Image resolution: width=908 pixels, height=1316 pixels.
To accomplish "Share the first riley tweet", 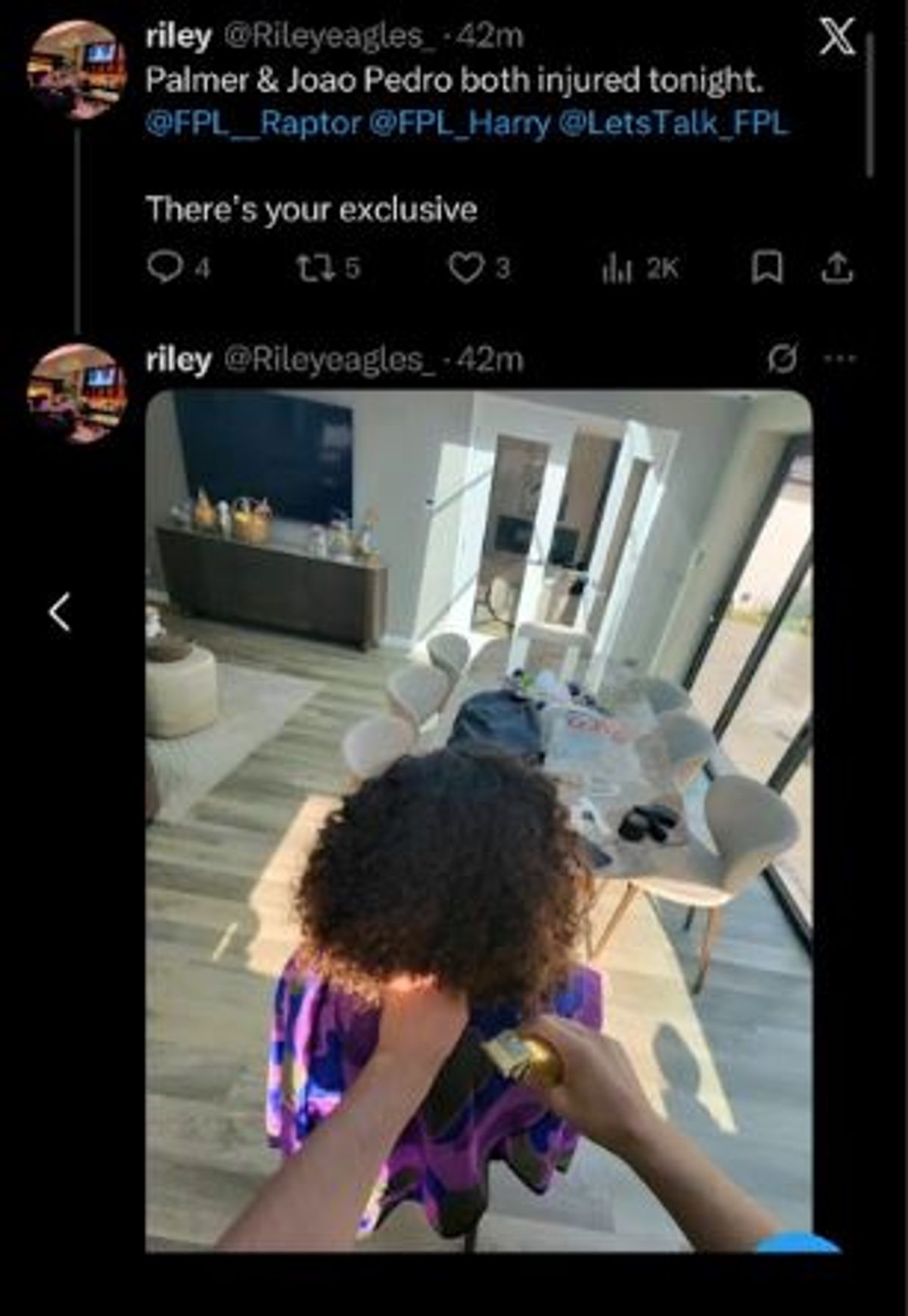I will coord(837,267).
